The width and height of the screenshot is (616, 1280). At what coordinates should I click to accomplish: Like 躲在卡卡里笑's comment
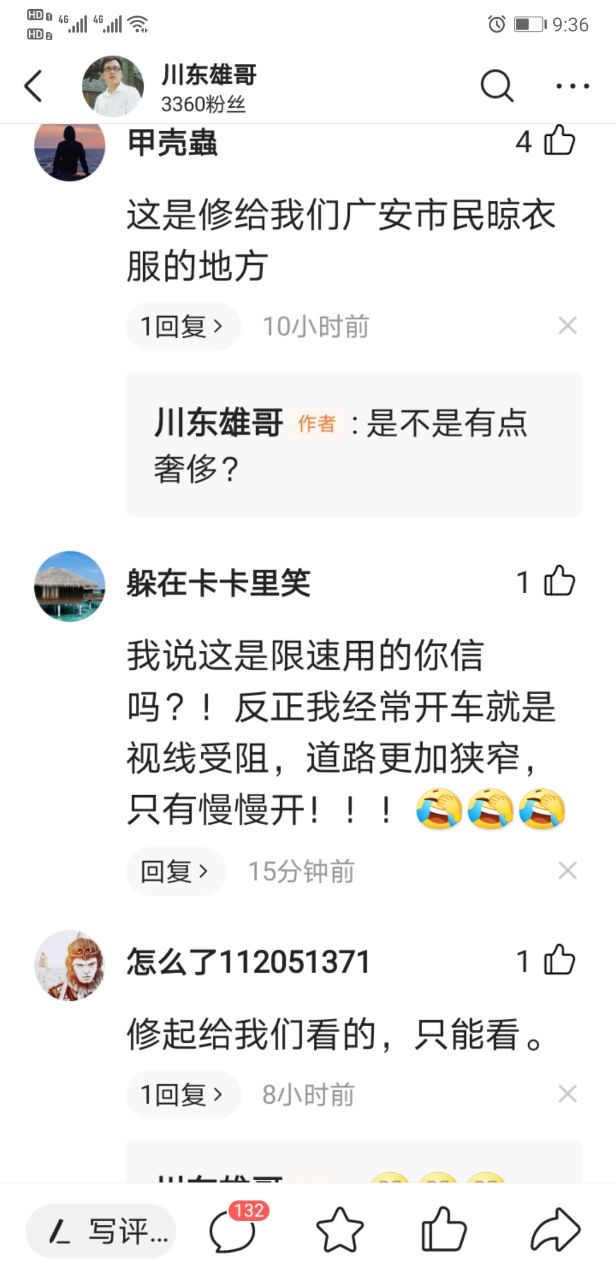coord(560,582)
